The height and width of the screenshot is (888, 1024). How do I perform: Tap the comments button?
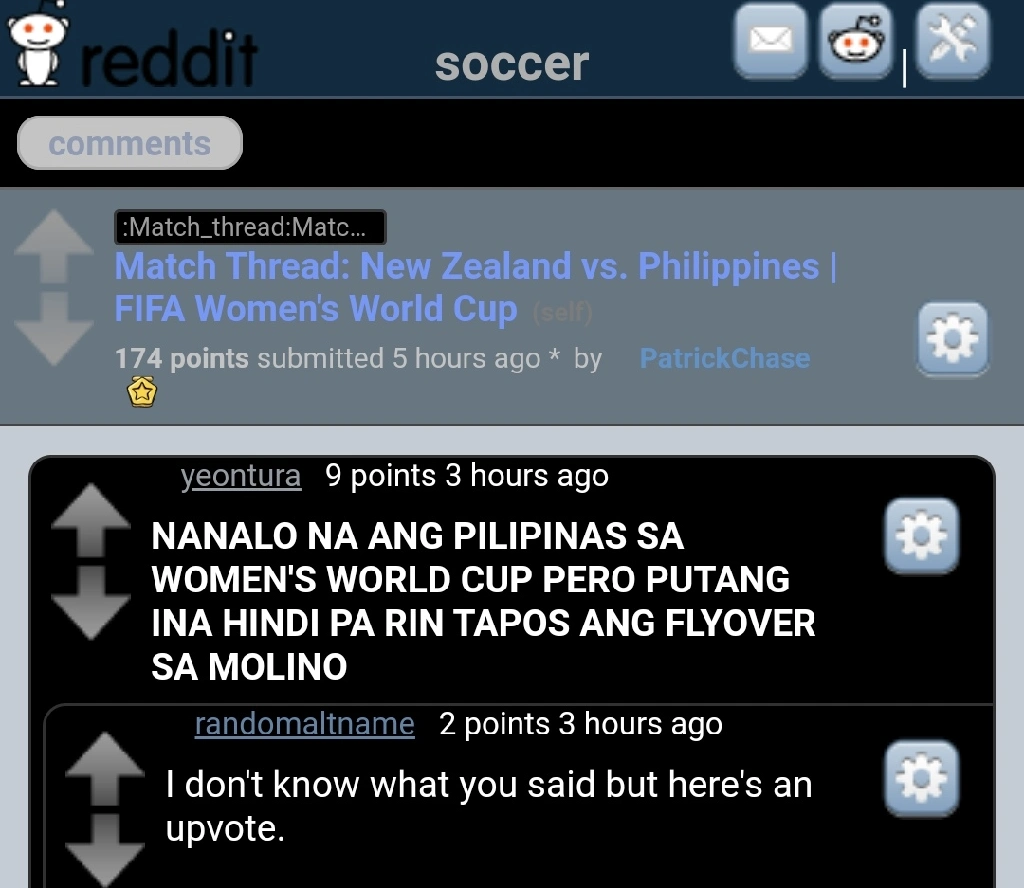click(x=130, y=144)
